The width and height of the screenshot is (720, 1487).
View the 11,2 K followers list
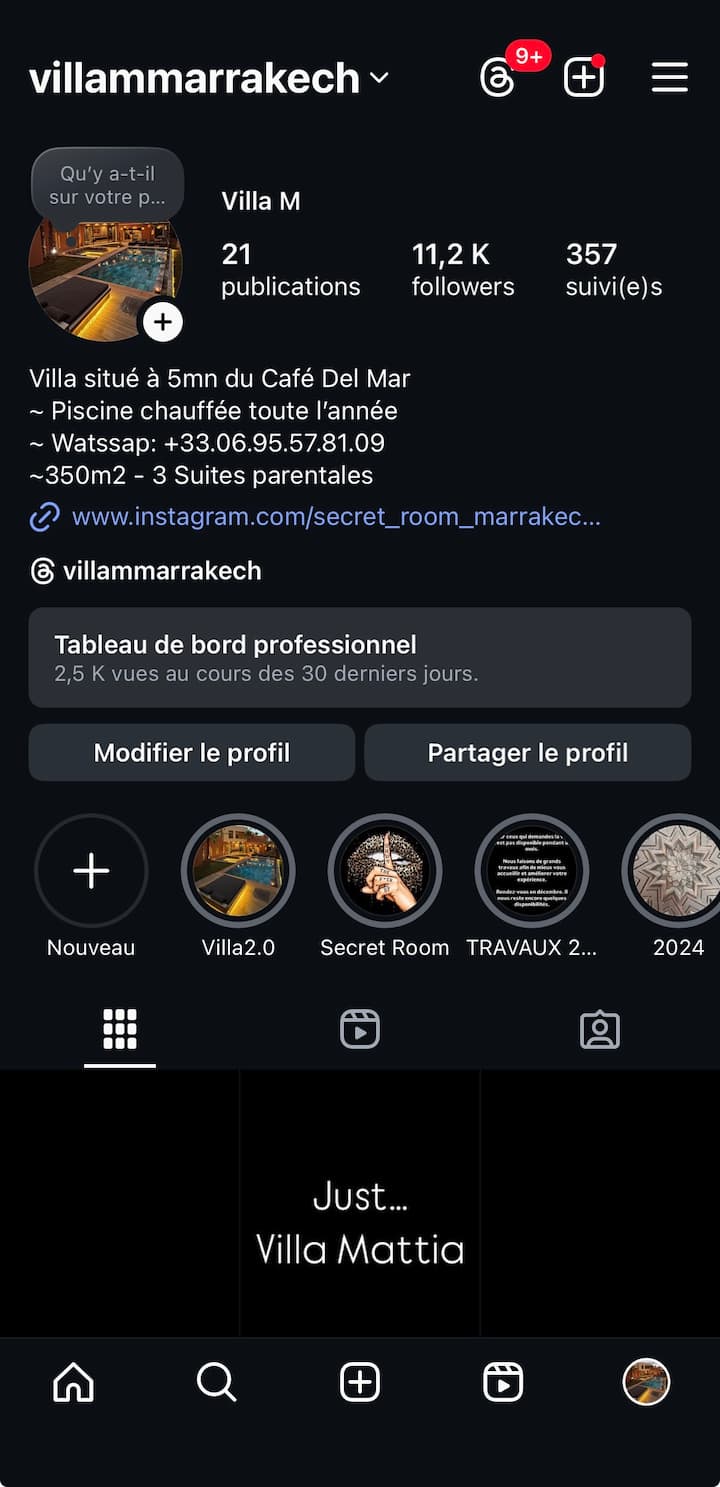pos(462,270)
